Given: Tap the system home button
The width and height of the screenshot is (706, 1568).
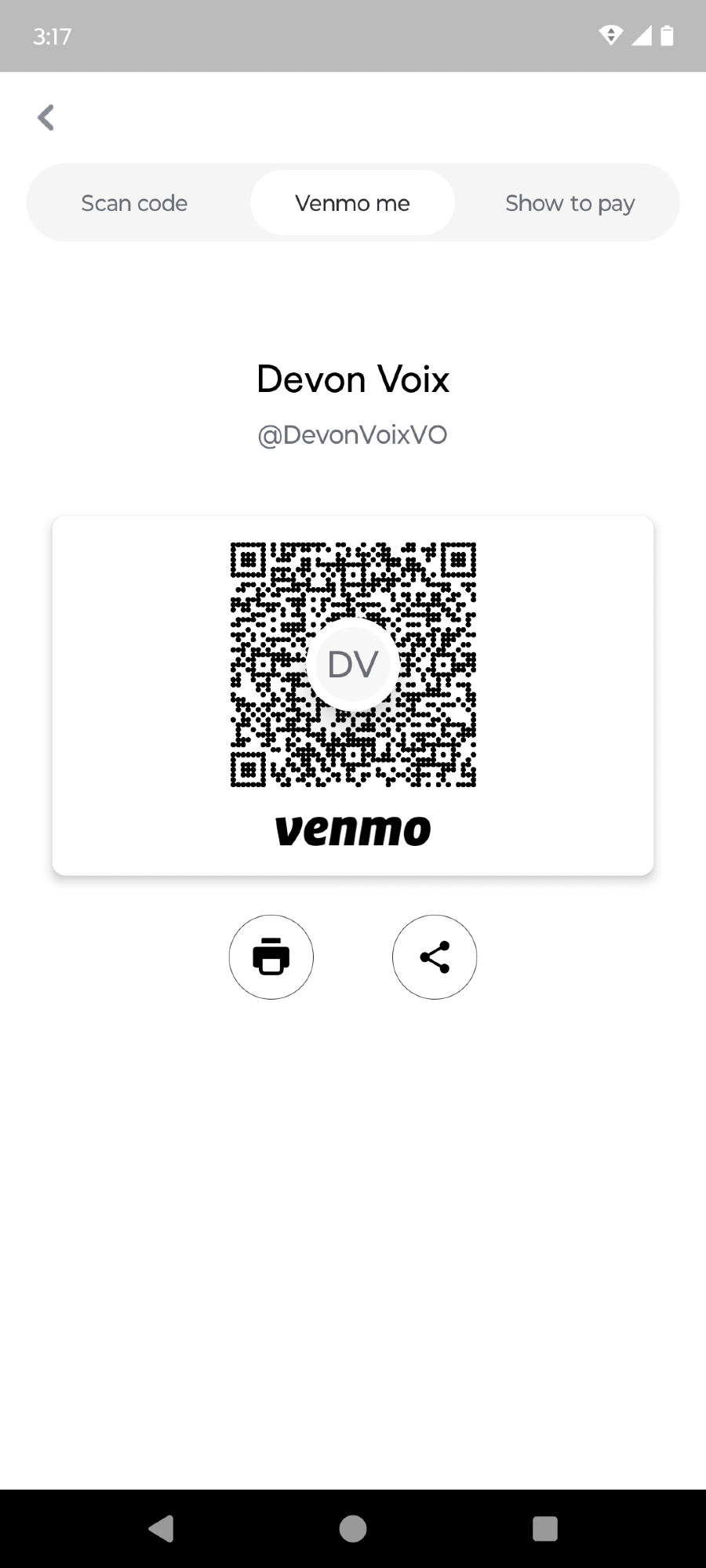Looking at the screenshot, I should coord(353,1528).
